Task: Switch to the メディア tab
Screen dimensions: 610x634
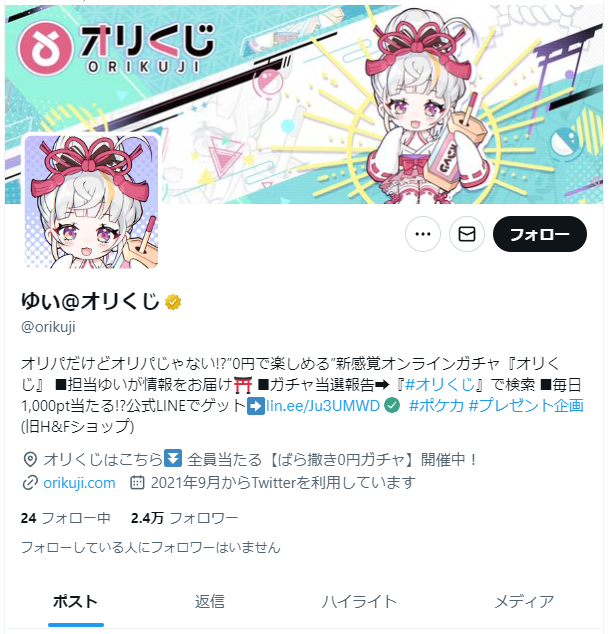Action: [524, 601]
